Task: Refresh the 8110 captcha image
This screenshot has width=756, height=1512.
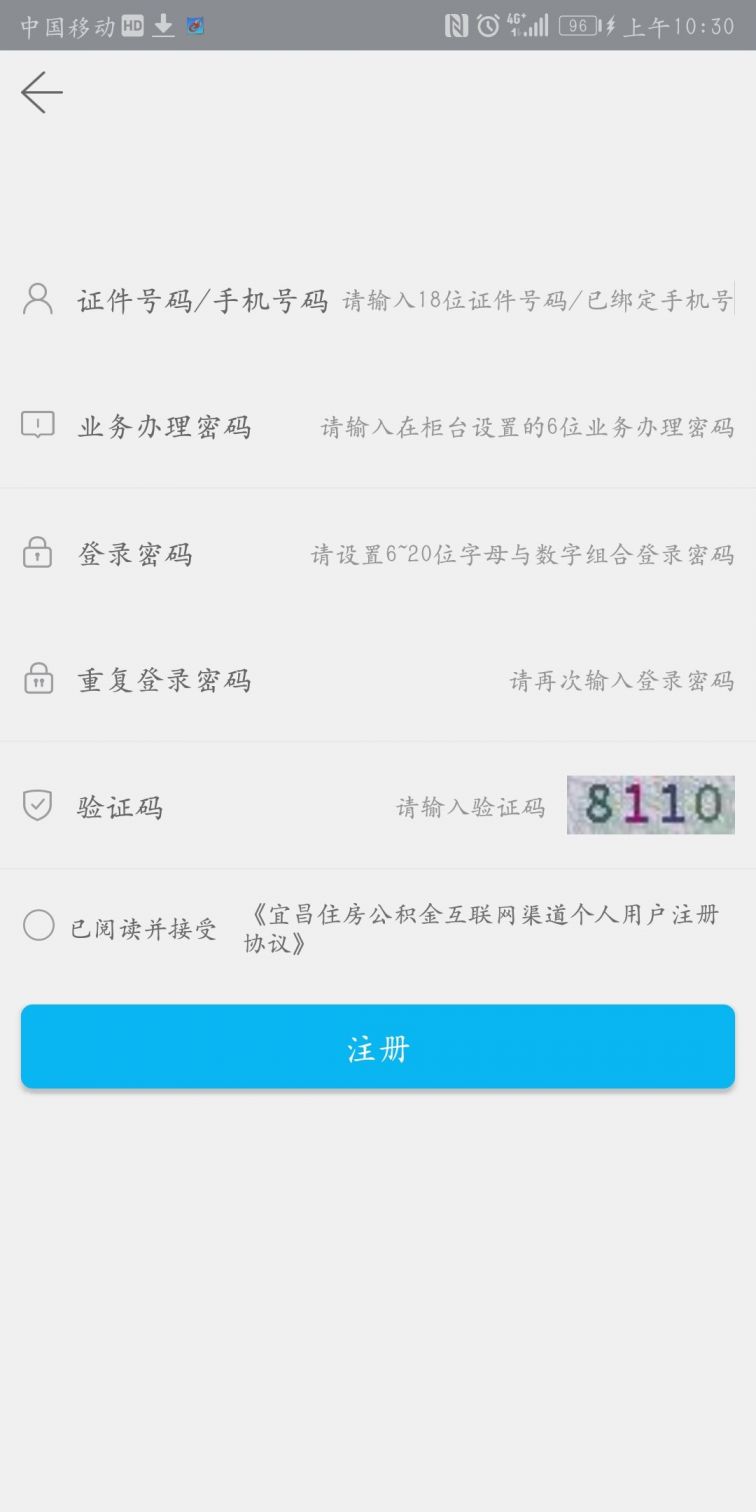Action: click(x=651, y=805)
